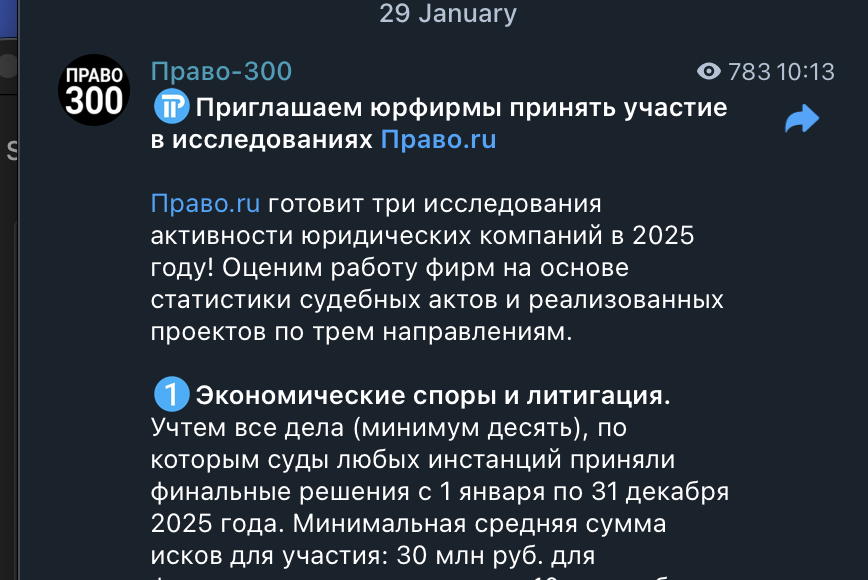
Task: Open the Право-300 channel name
Action: click(221, 71)
